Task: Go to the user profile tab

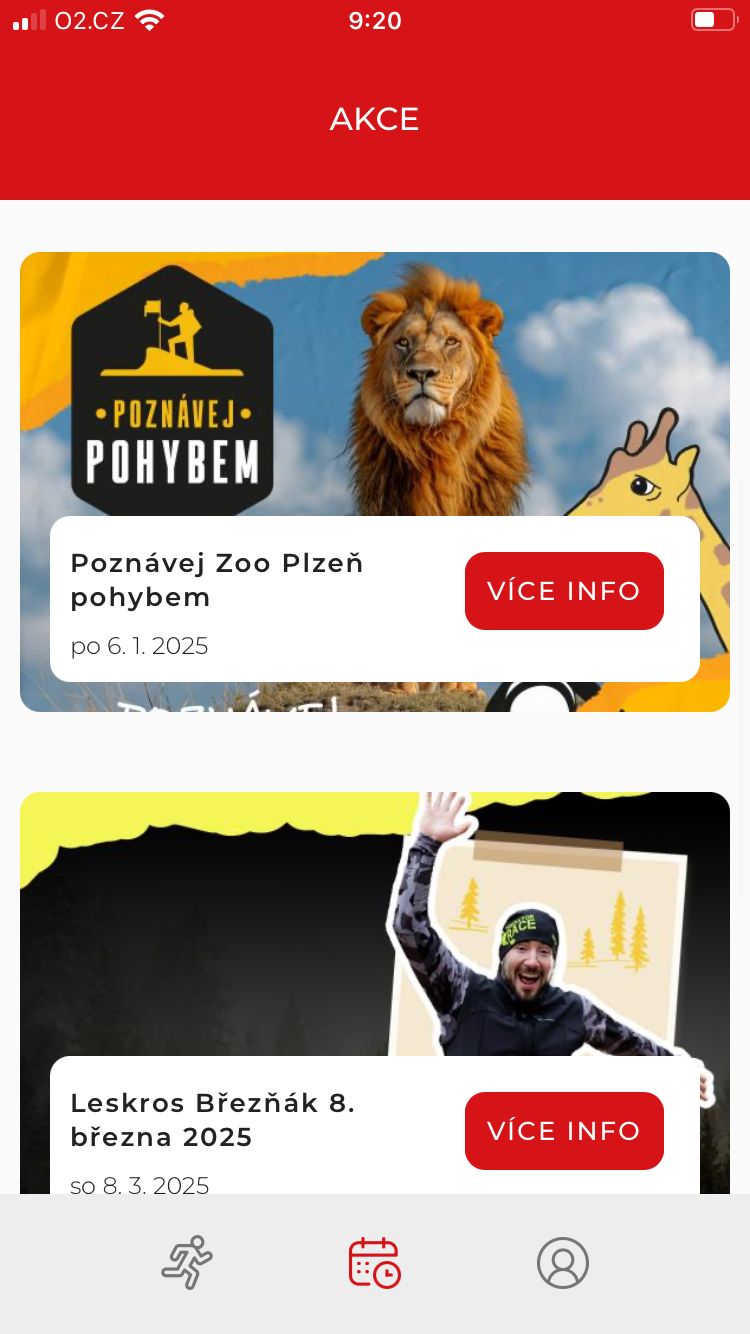Action: point(563,1263)
